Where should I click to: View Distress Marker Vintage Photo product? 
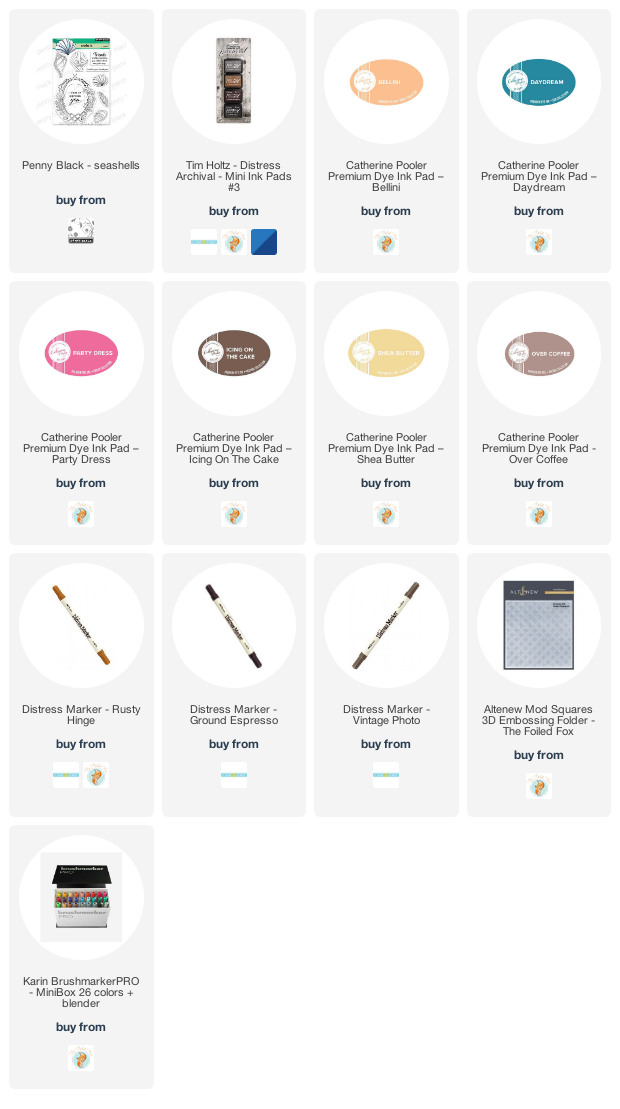tap(386, 625)
